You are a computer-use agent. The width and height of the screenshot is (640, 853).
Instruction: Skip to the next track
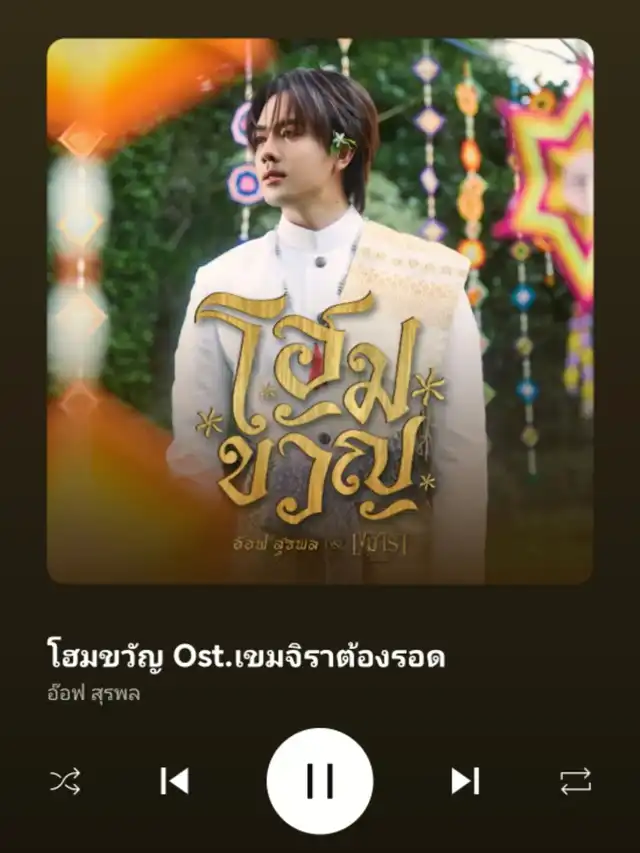pos(465,781)
